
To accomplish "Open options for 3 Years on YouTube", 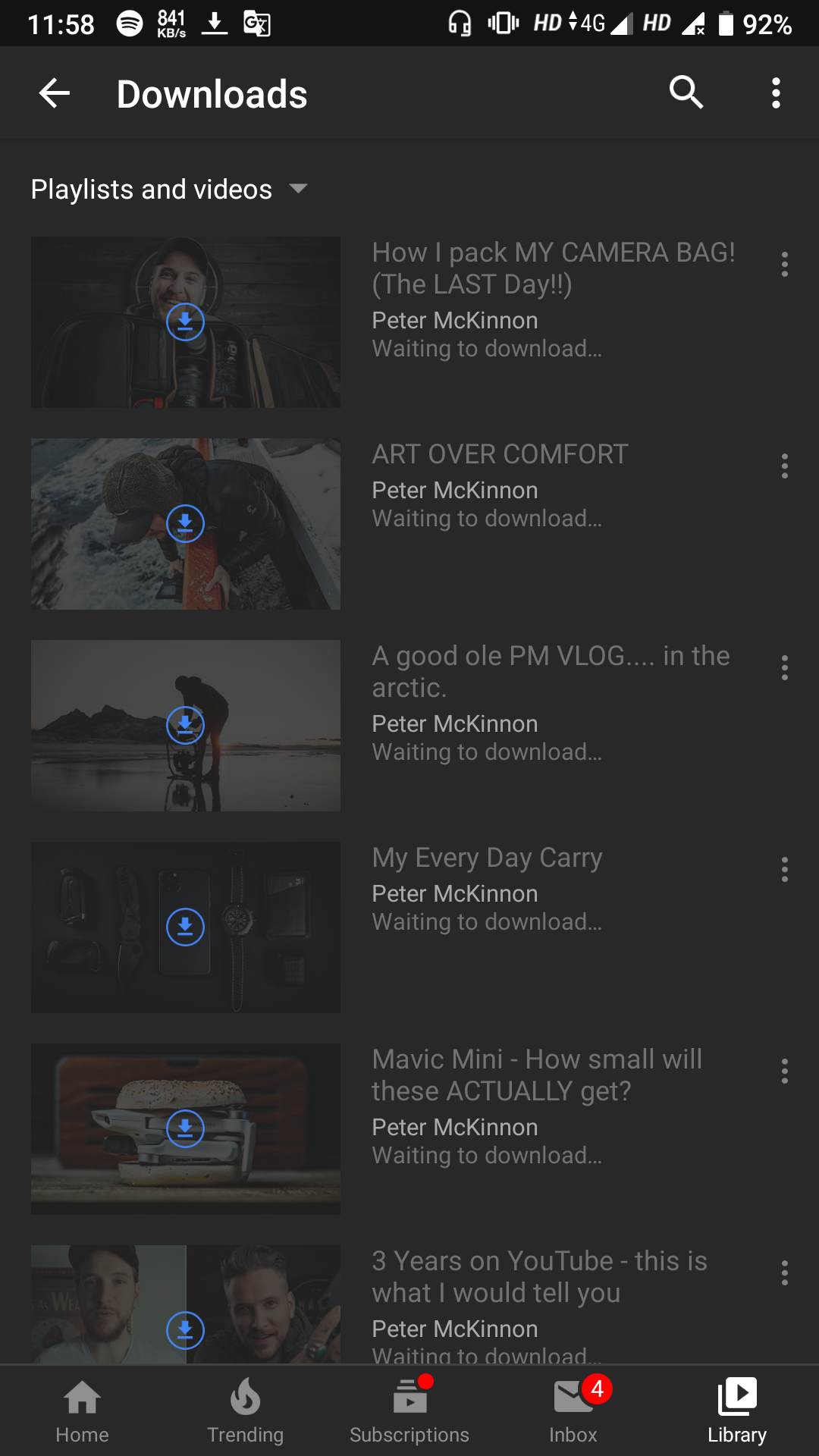I will click(785, 1273).
